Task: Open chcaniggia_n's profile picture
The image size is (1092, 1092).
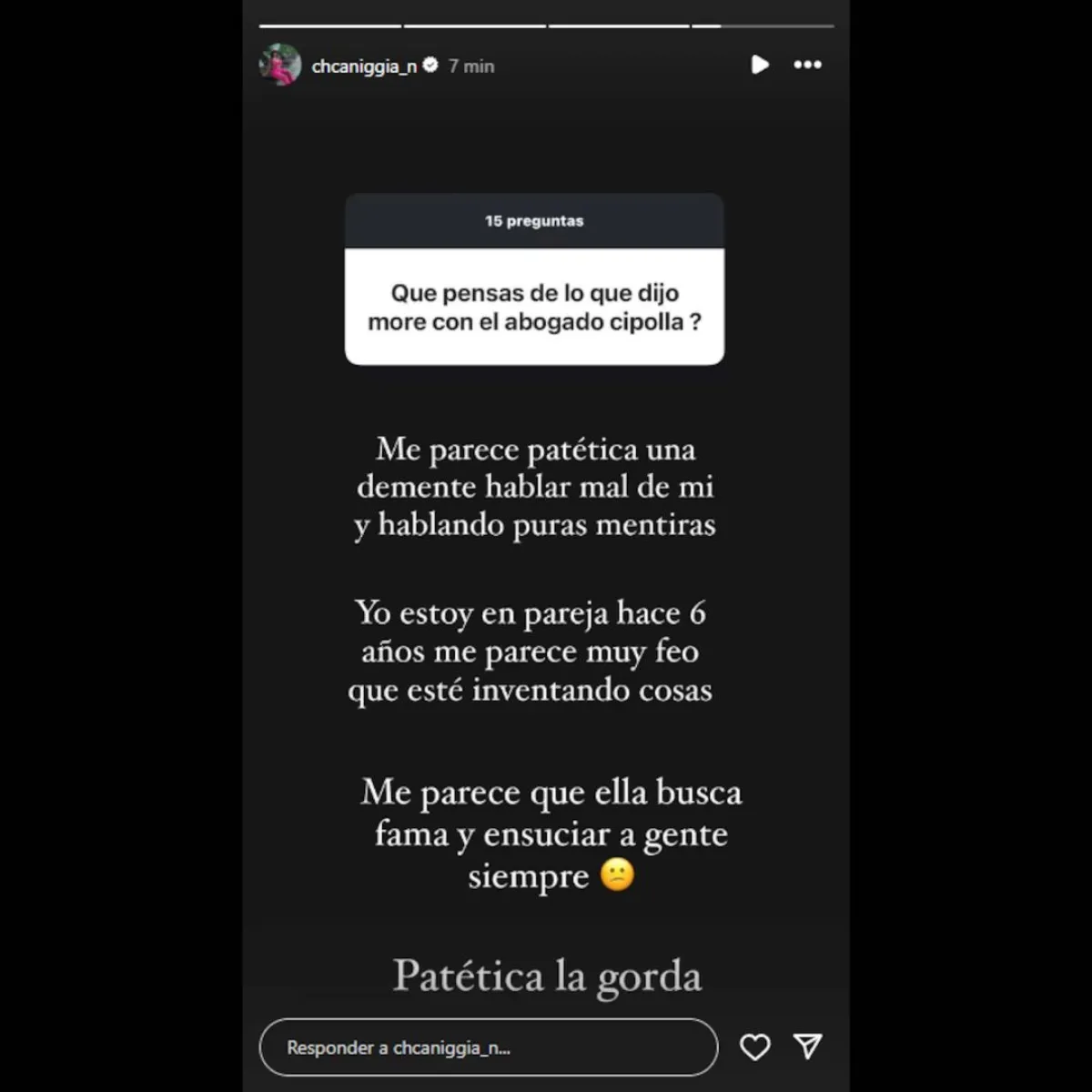Action: pyautogui.click(x=280, y=66)
